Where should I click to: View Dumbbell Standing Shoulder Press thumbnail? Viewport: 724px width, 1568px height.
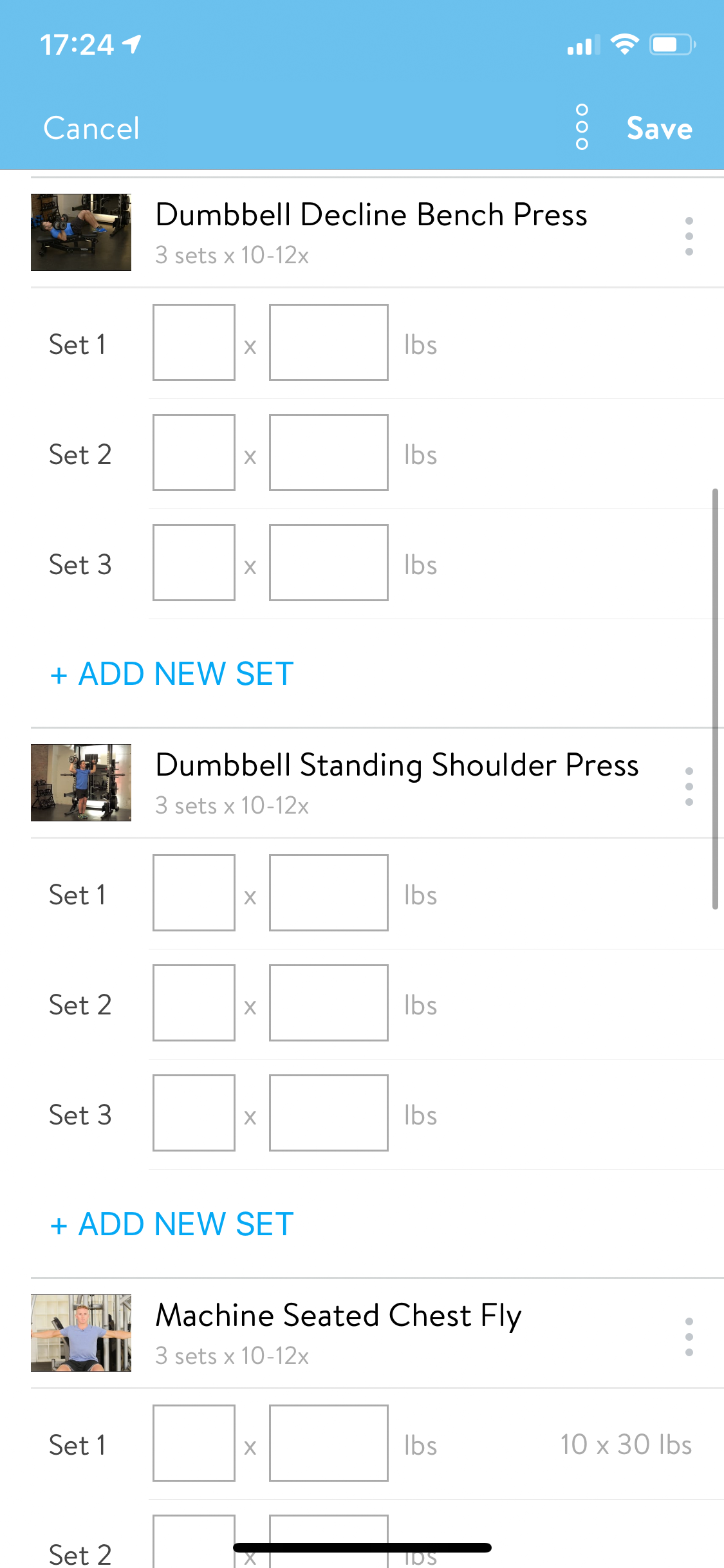pyautogui.click(x=81, y=783)
